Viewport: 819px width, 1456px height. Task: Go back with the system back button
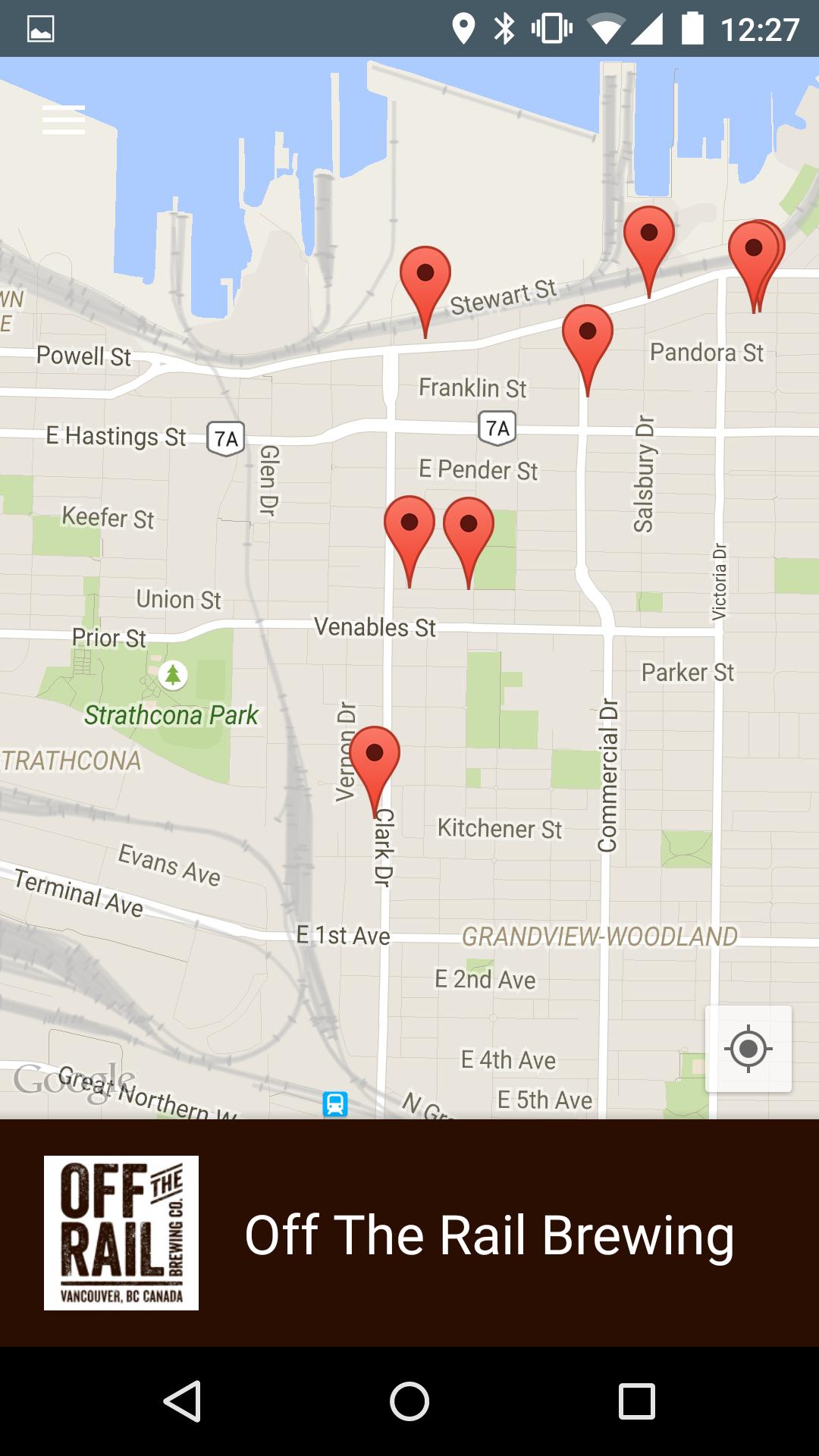(182, 1401)
